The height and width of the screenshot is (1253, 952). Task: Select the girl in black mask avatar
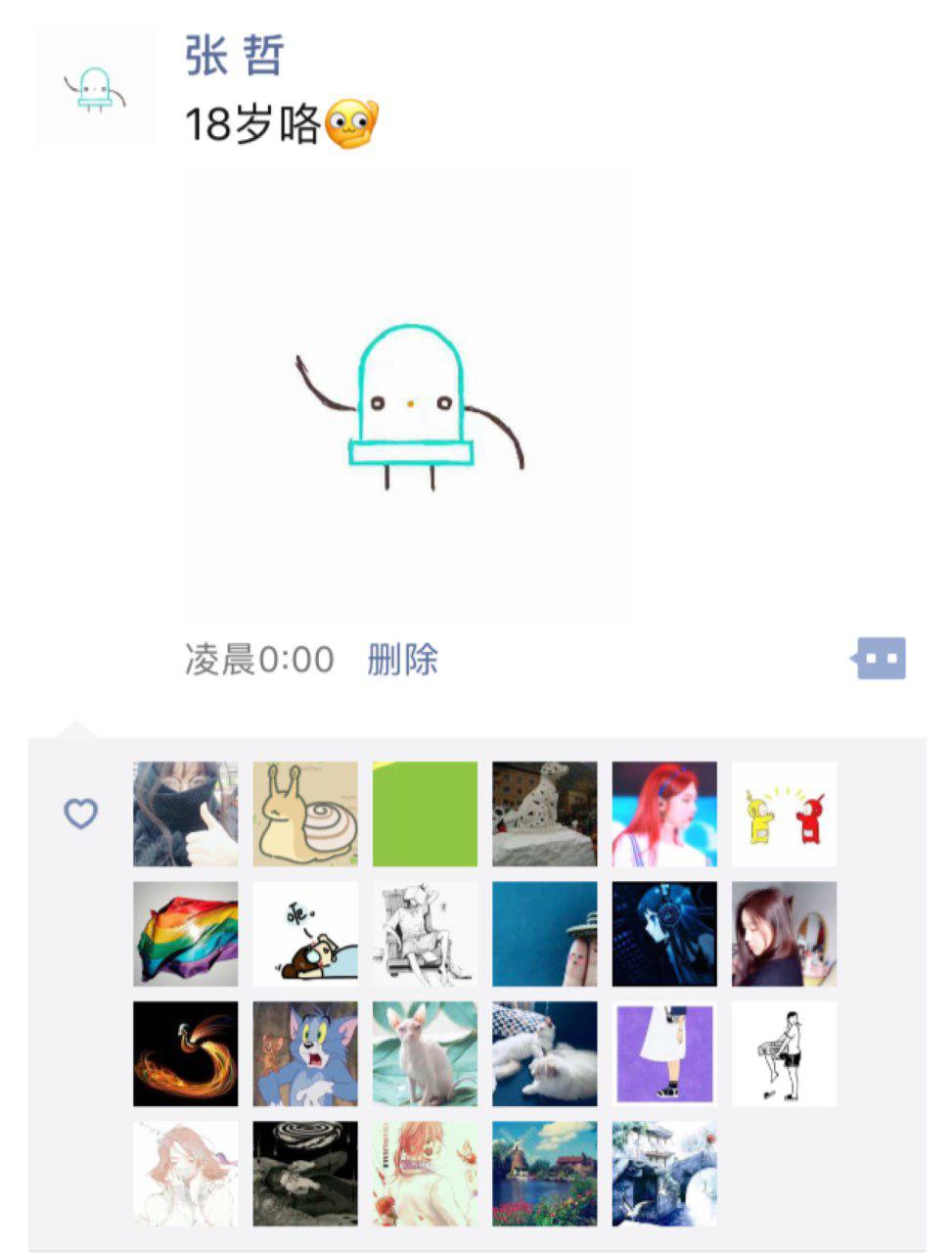[x=185, y=813]
